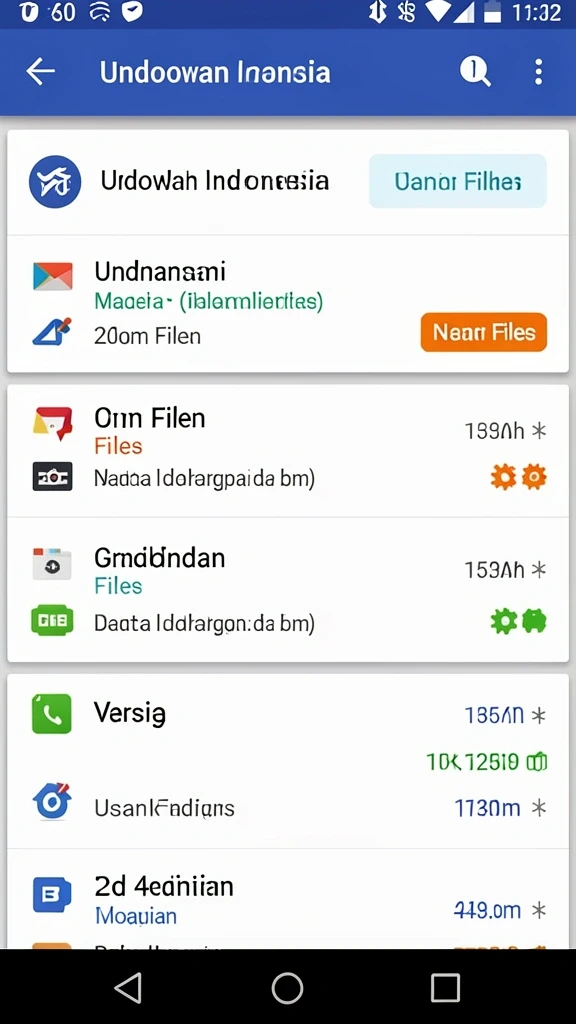The height and width of the screenshot is (1024, 576).
Task: Open the Gmdbndan Files row
Action: coord(288,590)
